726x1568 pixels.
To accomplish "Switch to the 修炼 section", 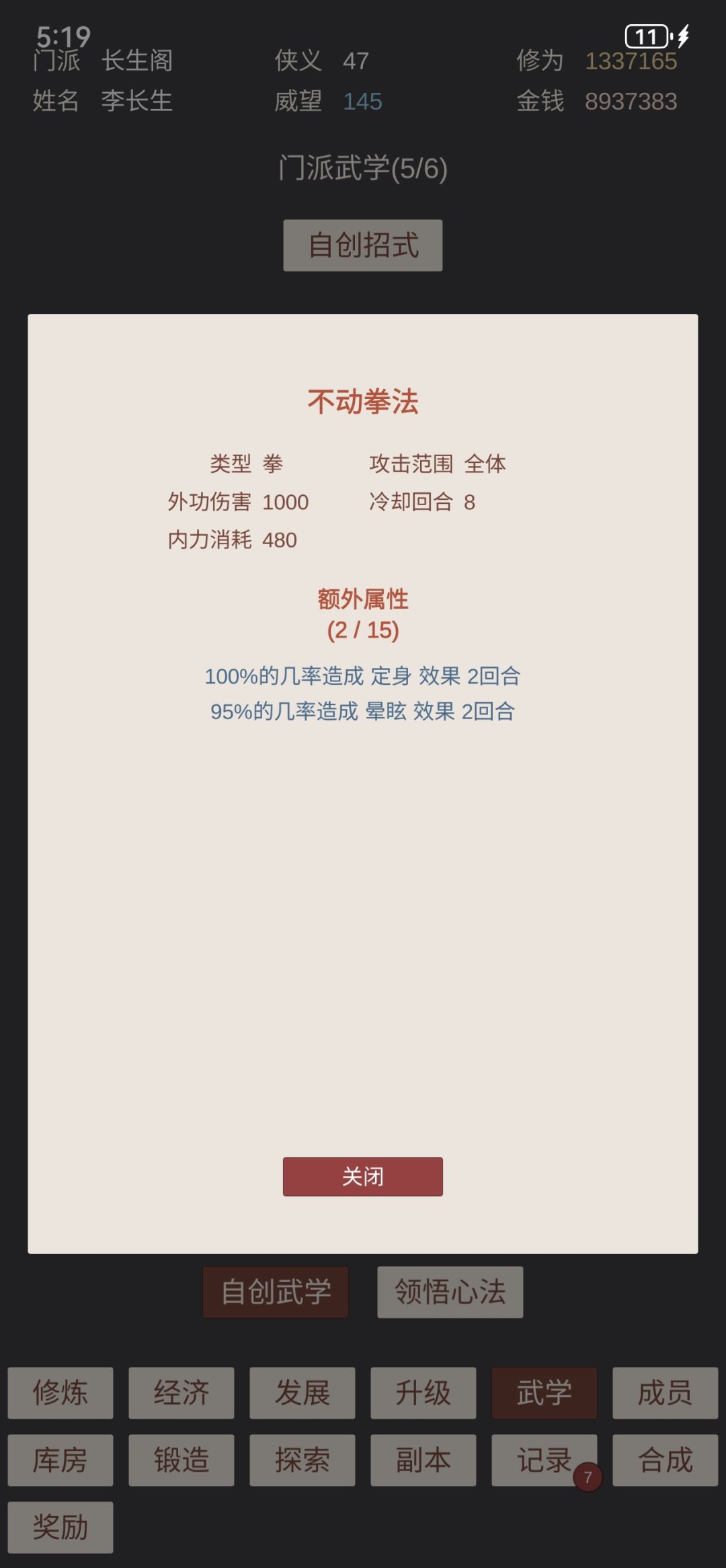I will tap(61, 1393).
